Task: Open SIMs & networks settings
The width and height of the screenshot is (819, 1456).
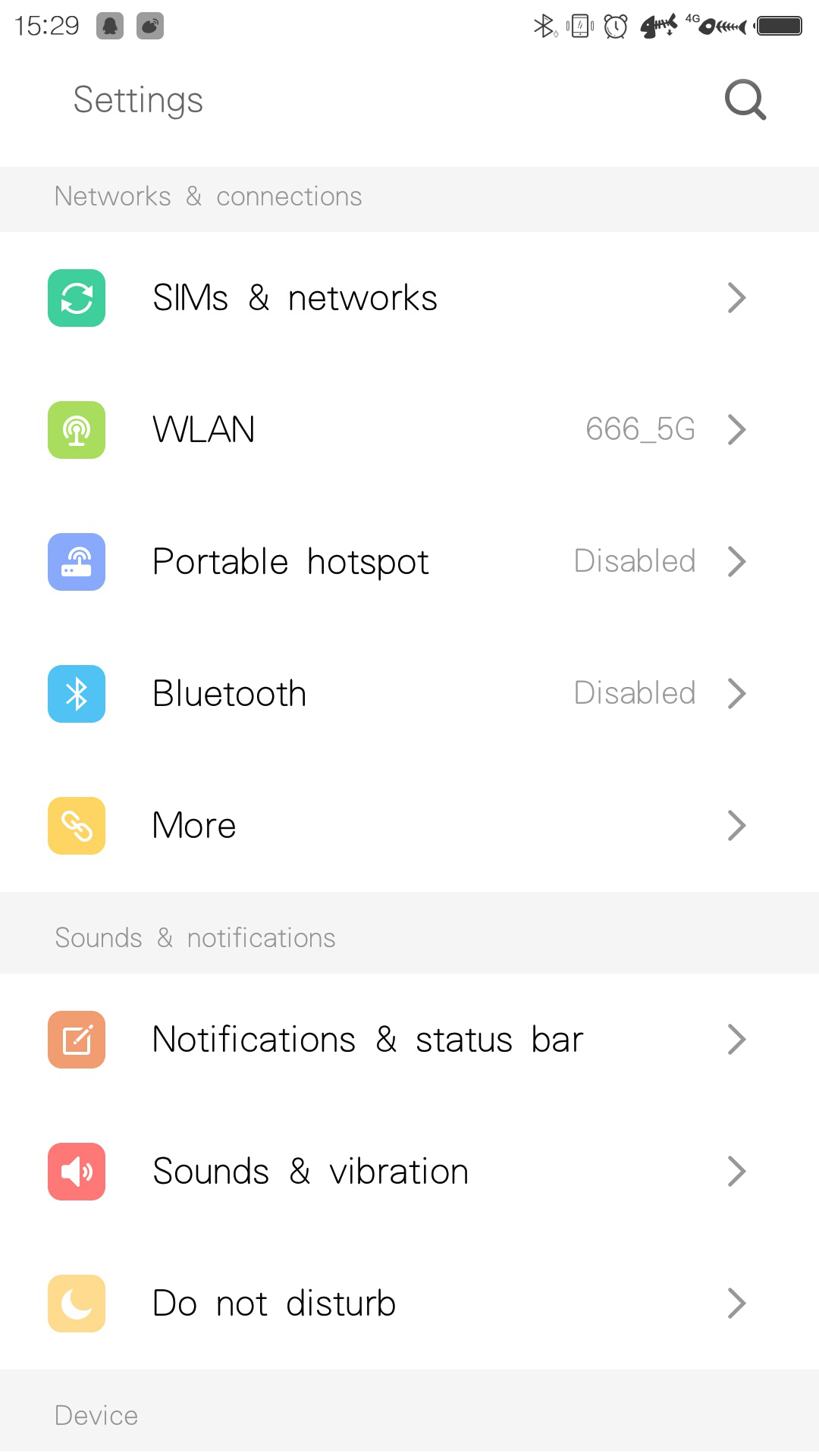Action: pyautogui.click(x=409, y=298)
